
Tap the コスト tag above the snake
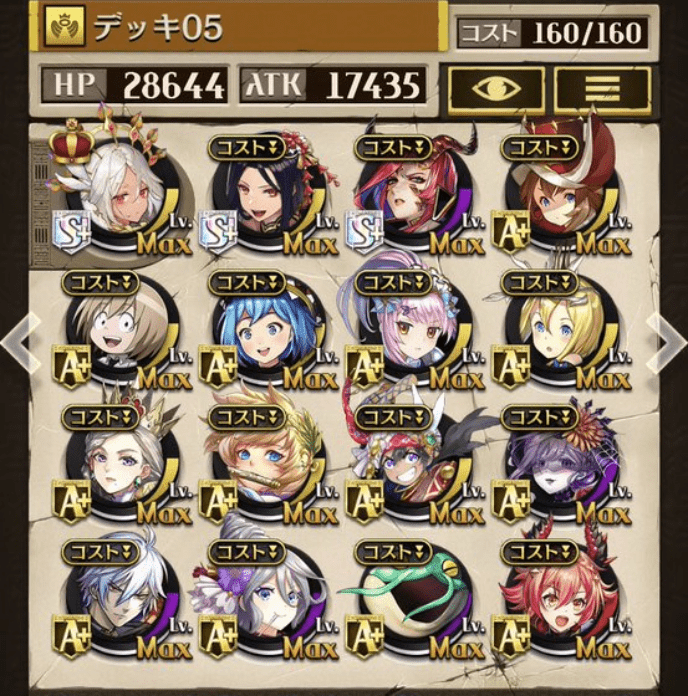(393, 551)
